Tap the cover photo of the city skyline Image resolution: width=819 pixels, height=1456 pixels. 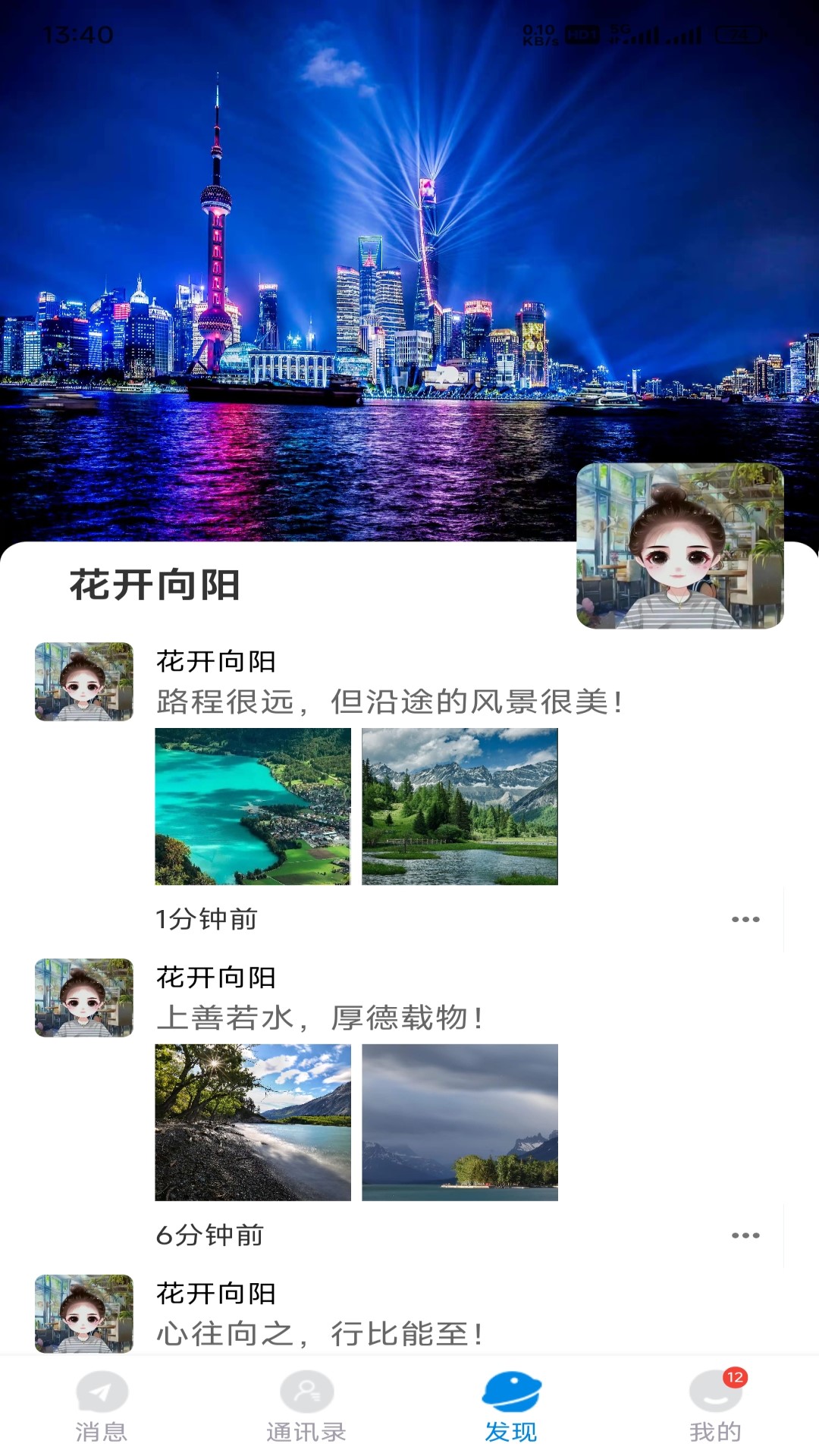point(303,265)
